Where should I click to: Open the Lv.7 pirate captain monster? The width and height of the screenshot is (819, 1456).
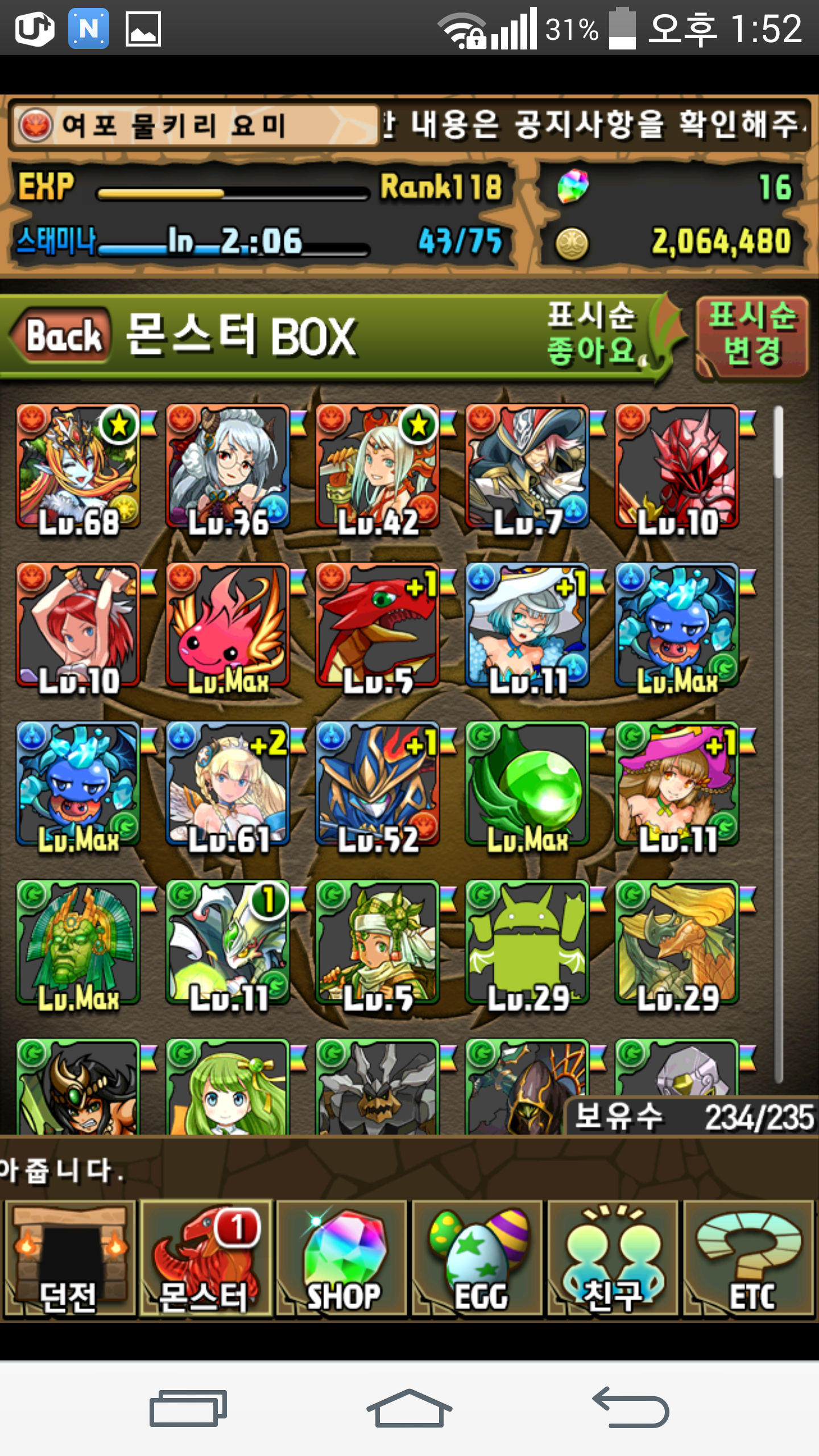pyautogui.click(x=527, y=468)
